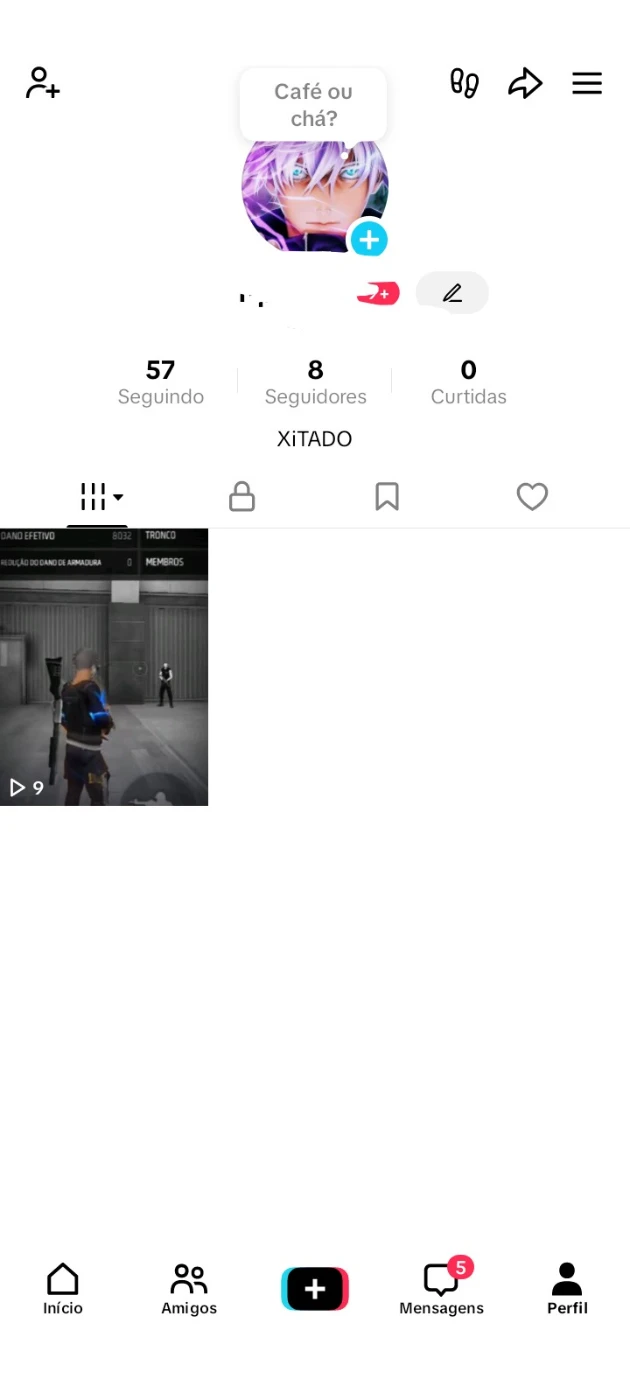Go to the Início tab

[63, 1289]
